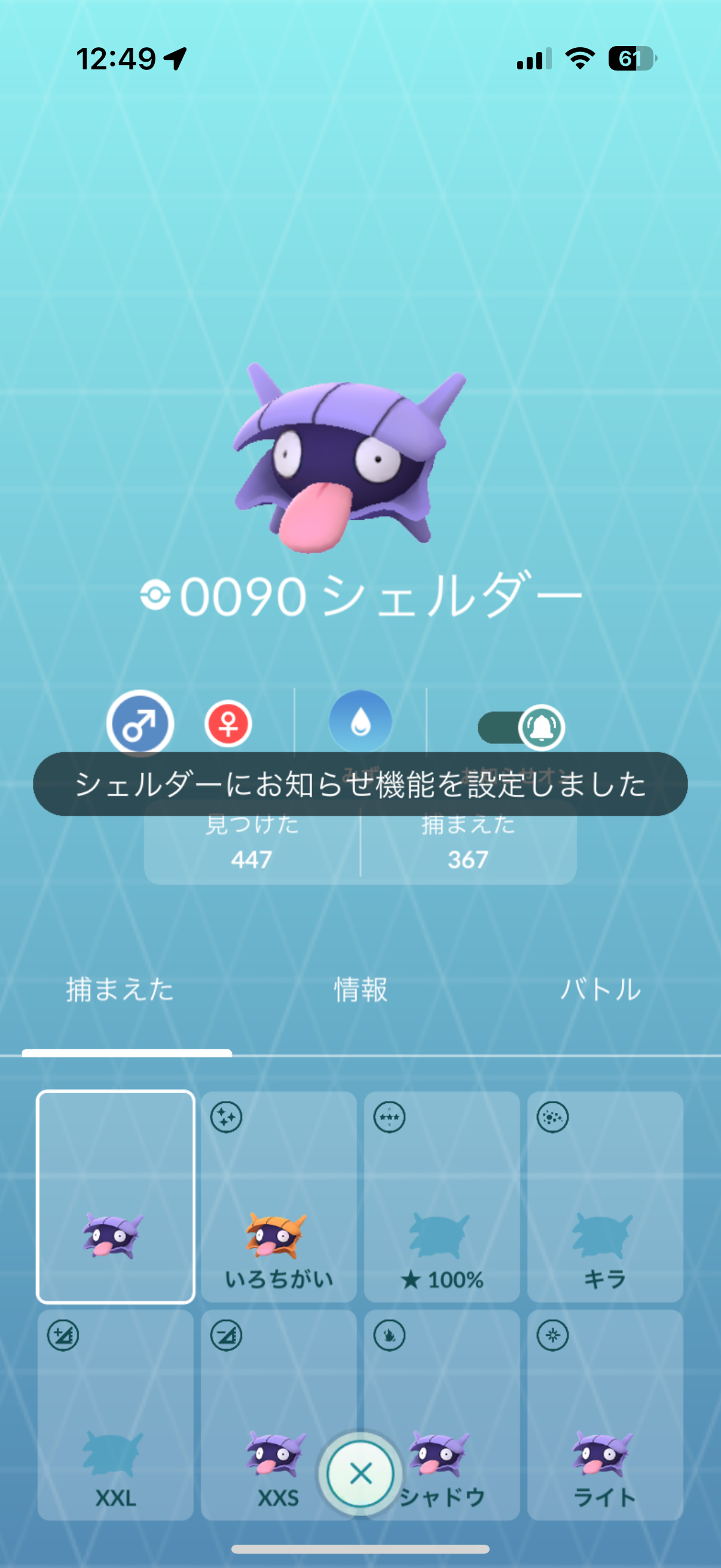Switch to the バトル tab
This screenshot has height=1568, width=721.
600,990
